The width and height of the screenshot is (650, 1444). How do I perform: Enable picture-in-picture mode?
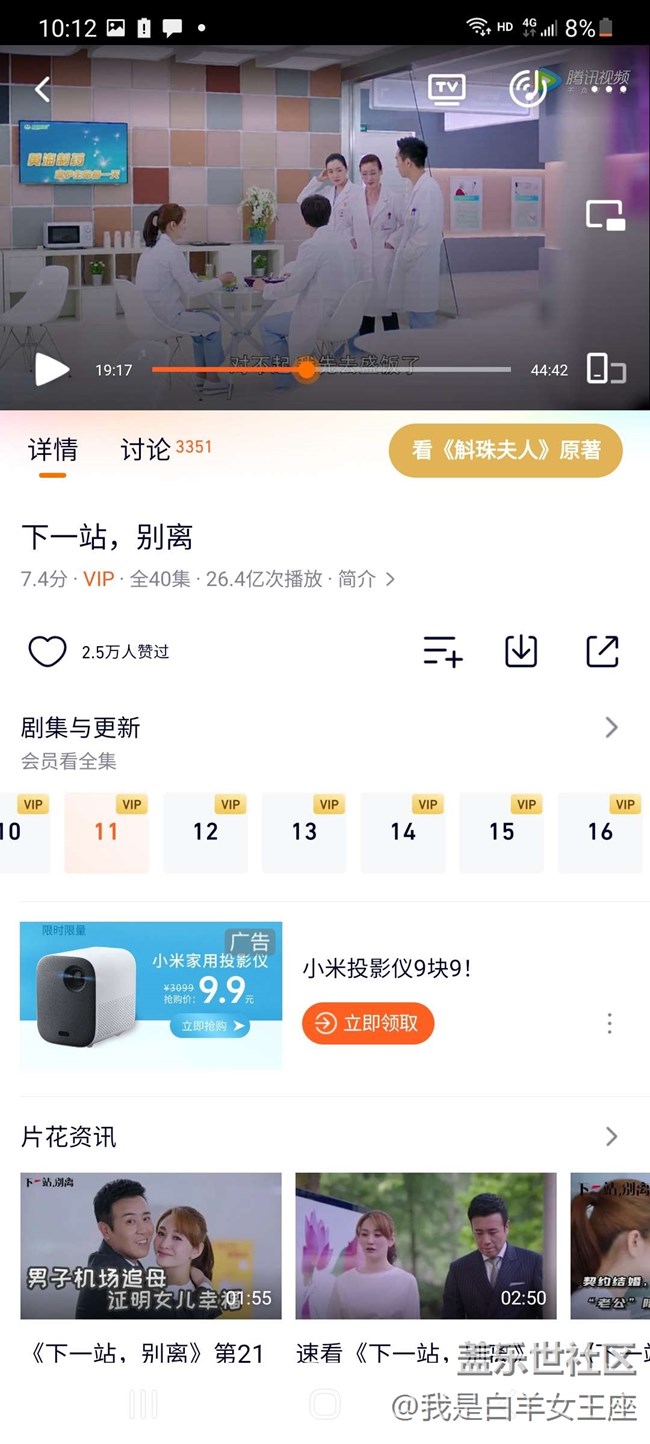(605, 215)
